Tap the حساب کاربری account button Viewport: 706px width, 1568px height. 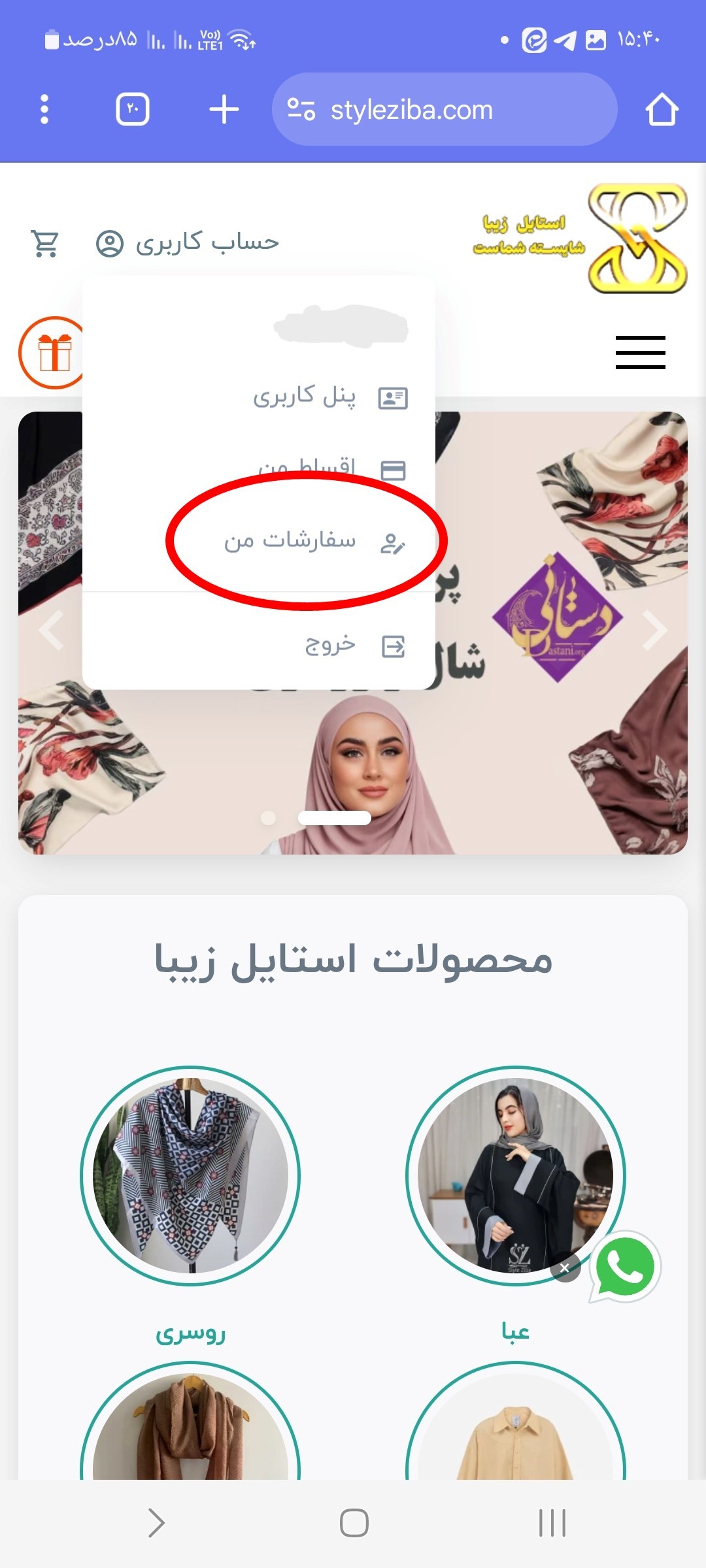[188, 243]
